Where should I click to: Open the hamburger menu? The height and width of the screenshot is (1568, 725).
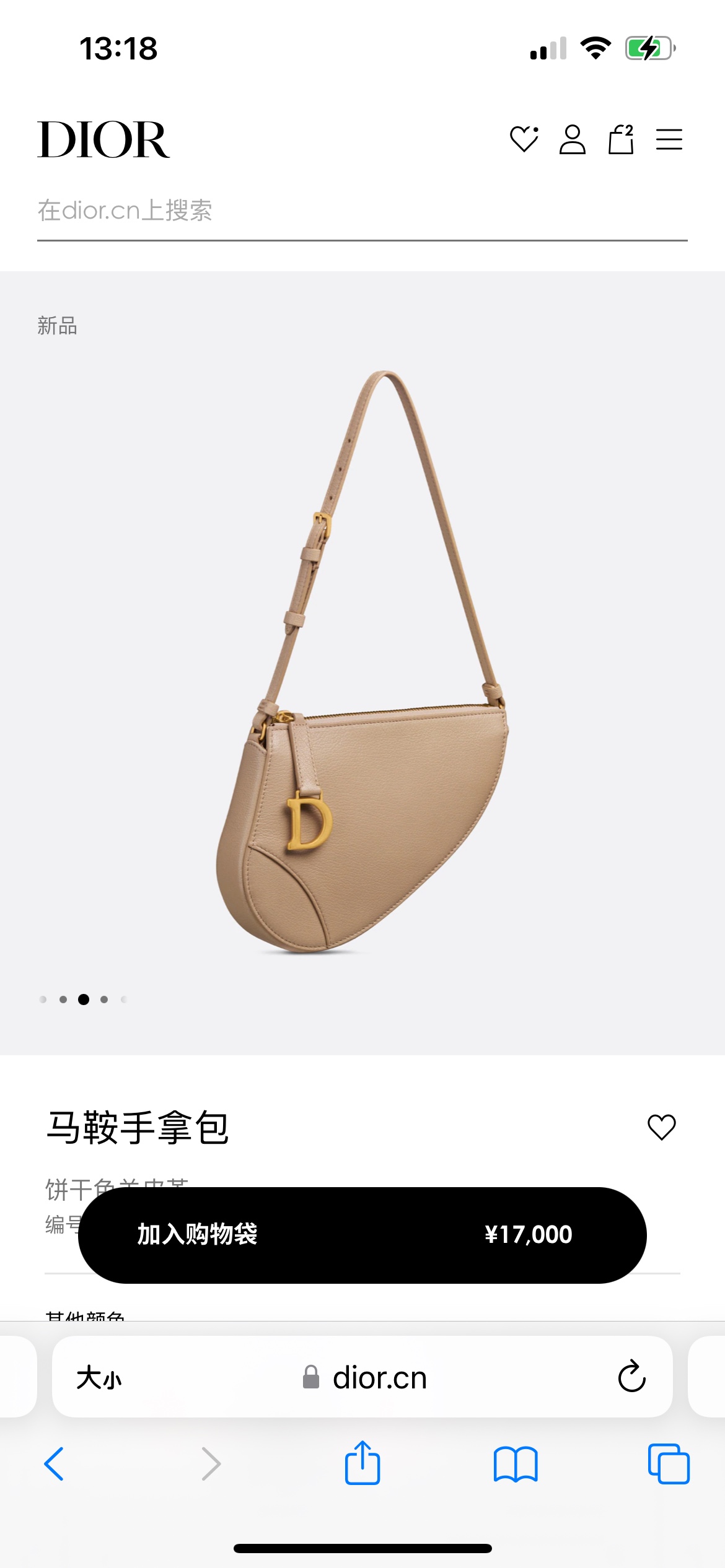click(x=669, y=139)
